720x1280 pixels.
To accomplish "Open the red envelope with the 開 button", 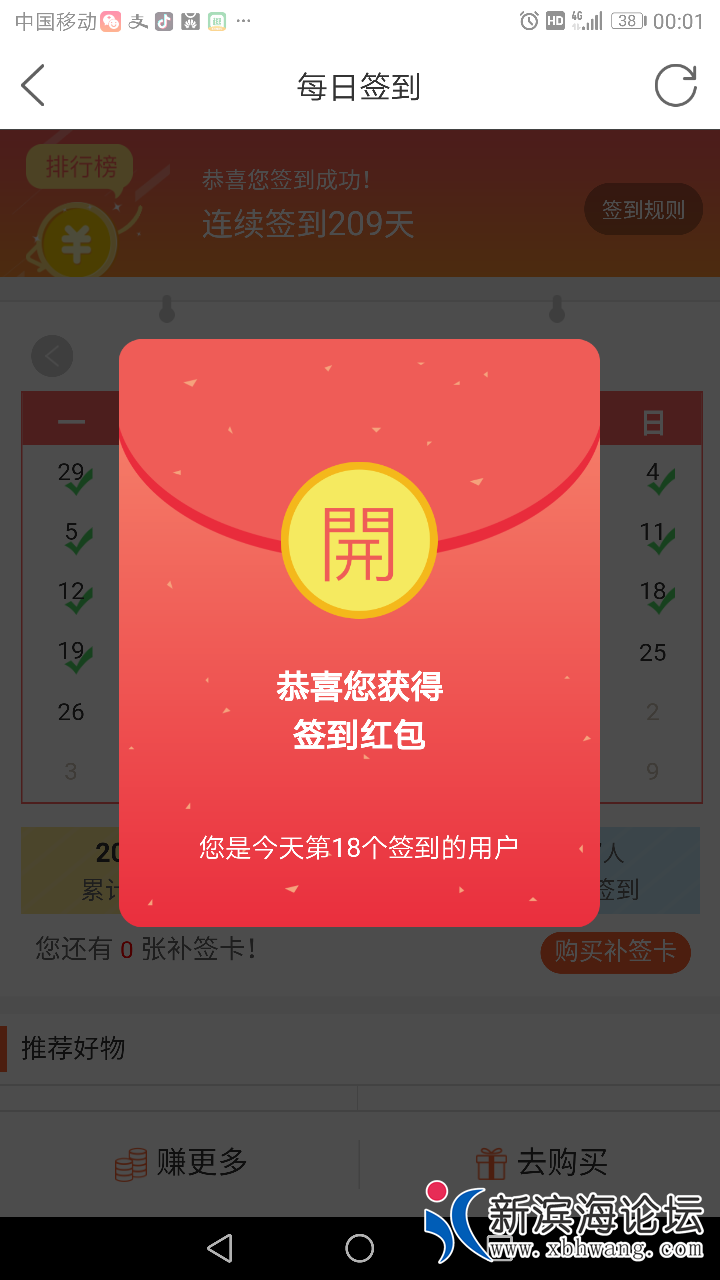I will click(359, 540).
